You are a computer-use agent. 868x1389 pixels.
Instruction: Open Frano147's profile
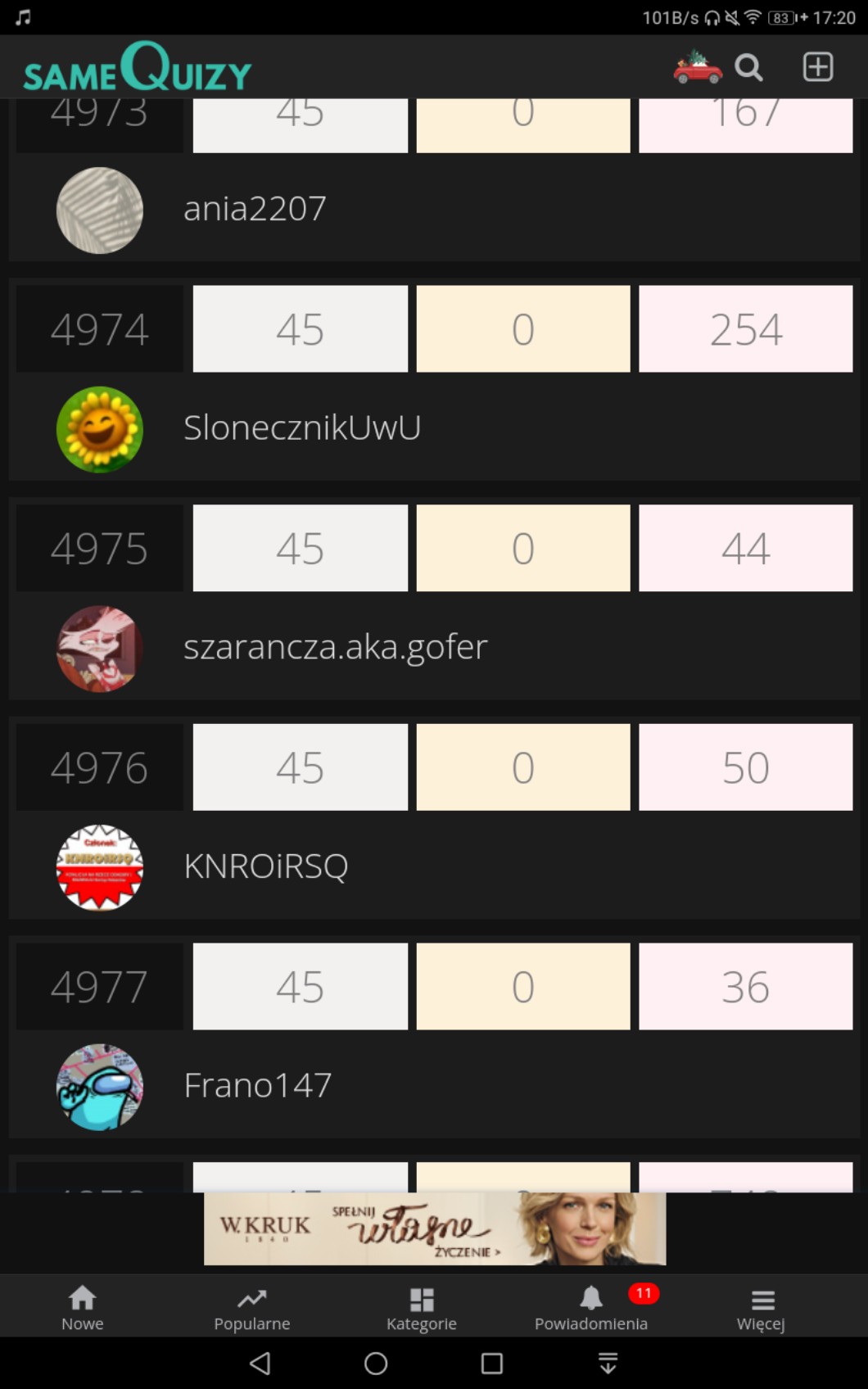(257, 1086)
